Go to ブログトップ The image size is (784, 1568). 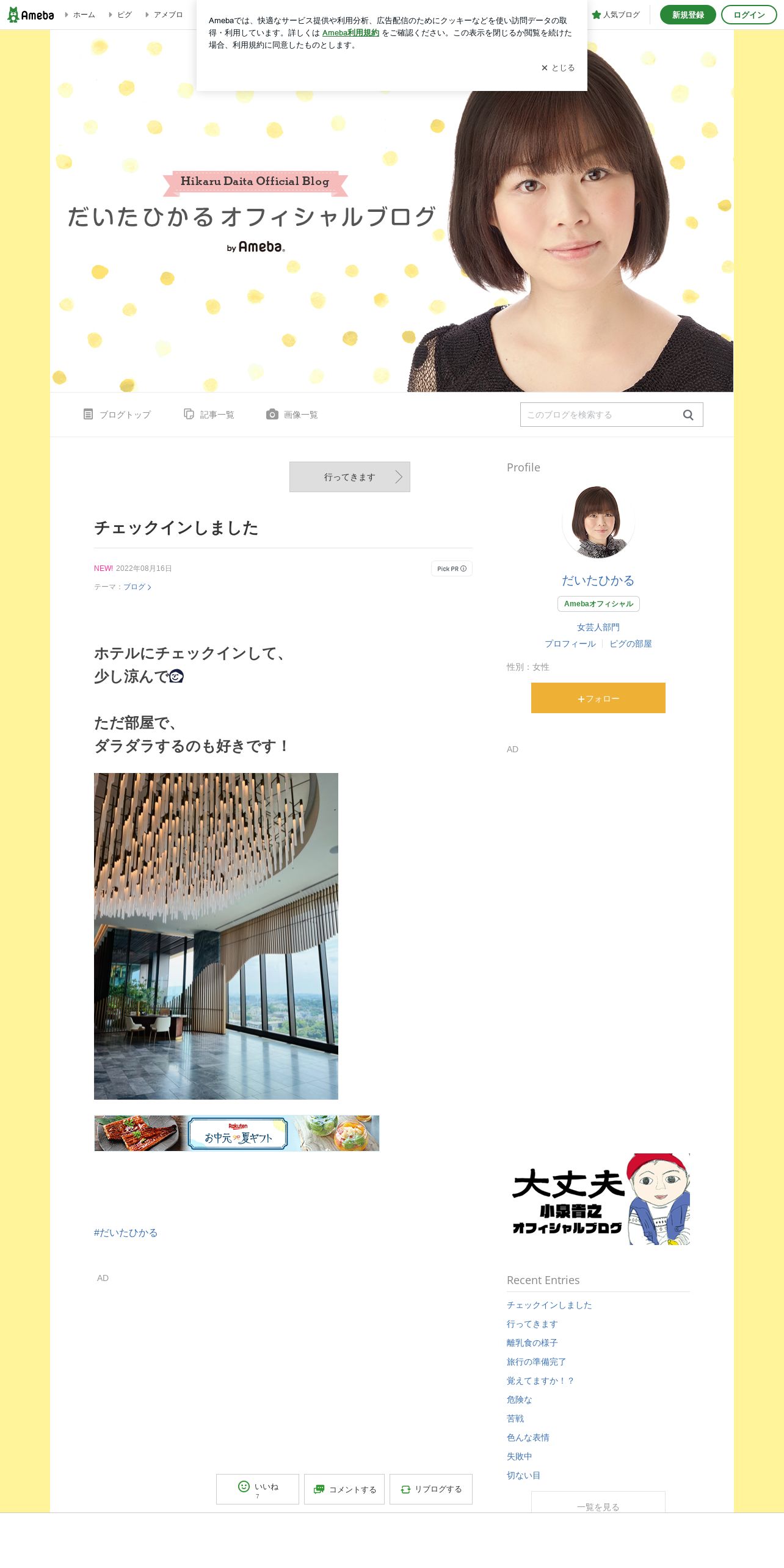(117, 415)
